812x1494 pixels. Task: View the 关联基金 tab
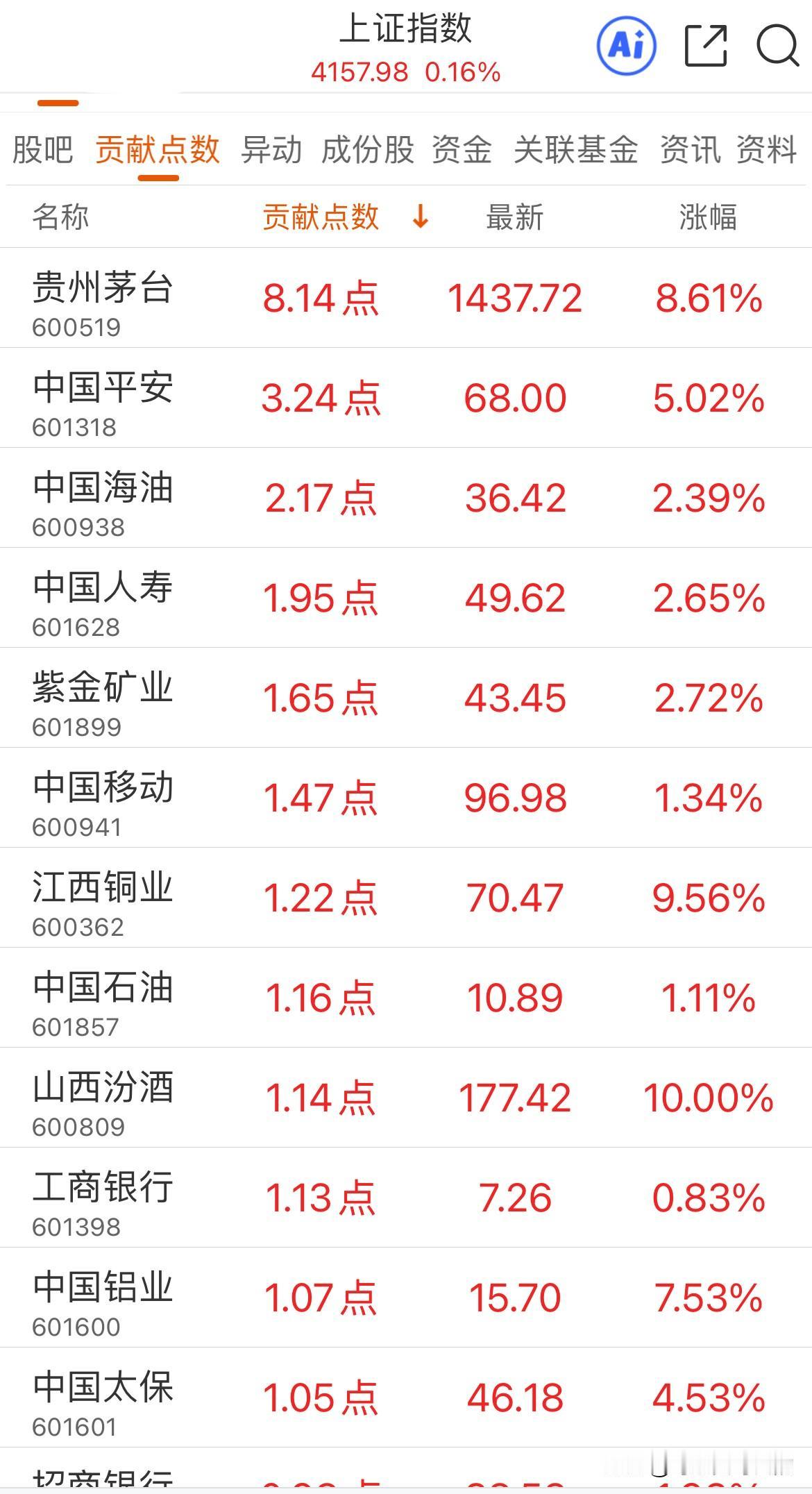pyautogui.click(x=576, y=150)
